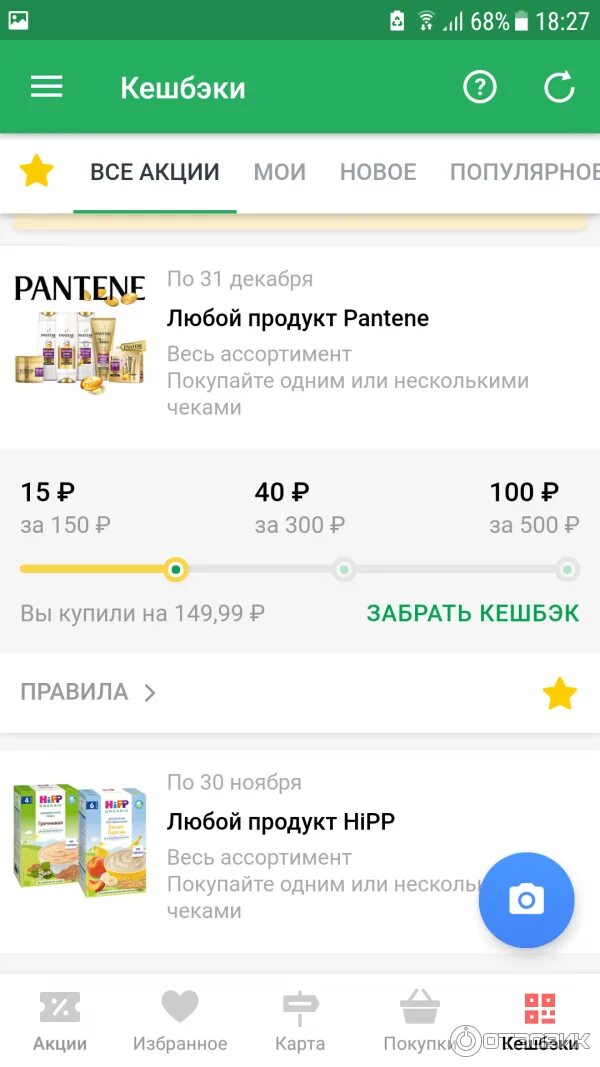Go to the Акции section
Viewport: 600px width, 1067px height.
tap(60, 1020)
